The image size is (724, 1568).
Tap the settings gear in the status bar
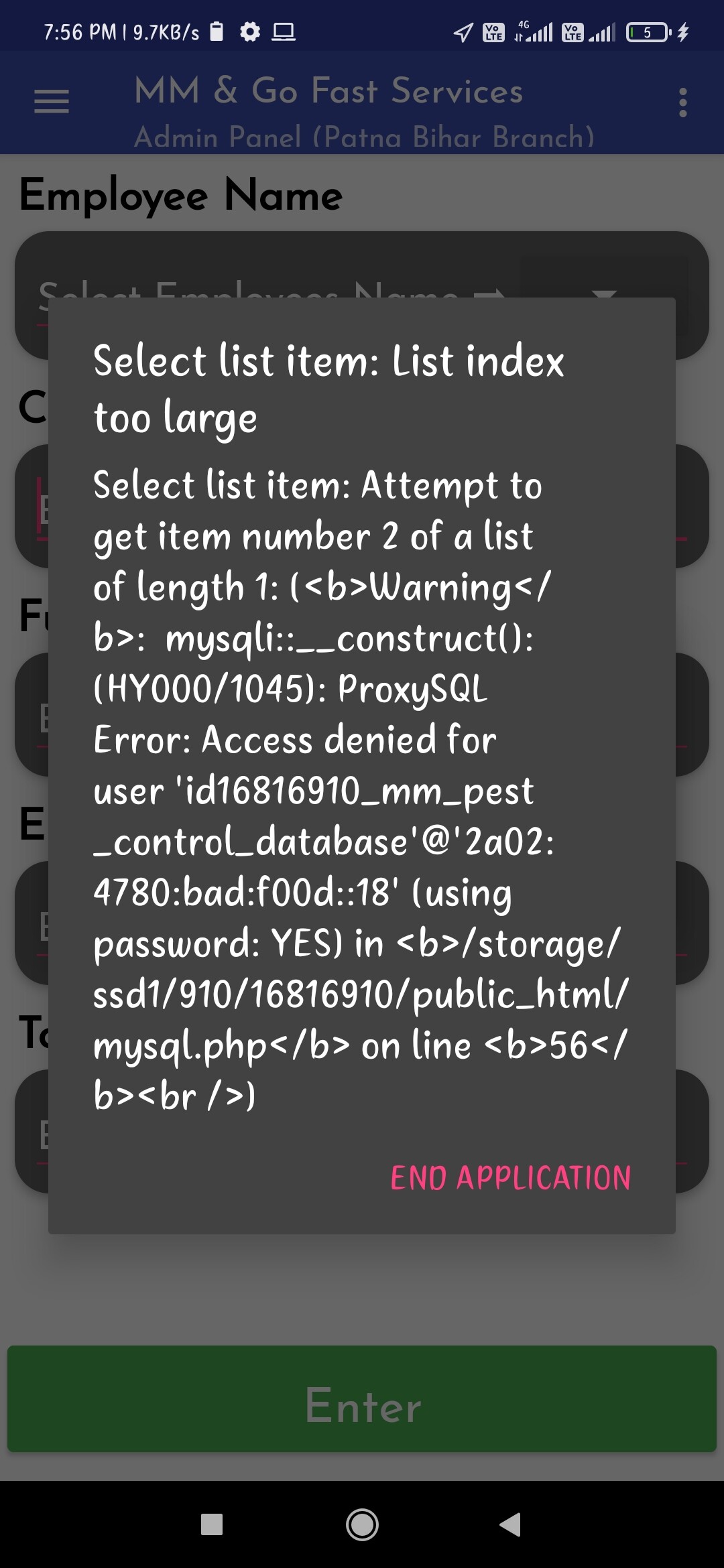tap(249, 31)
